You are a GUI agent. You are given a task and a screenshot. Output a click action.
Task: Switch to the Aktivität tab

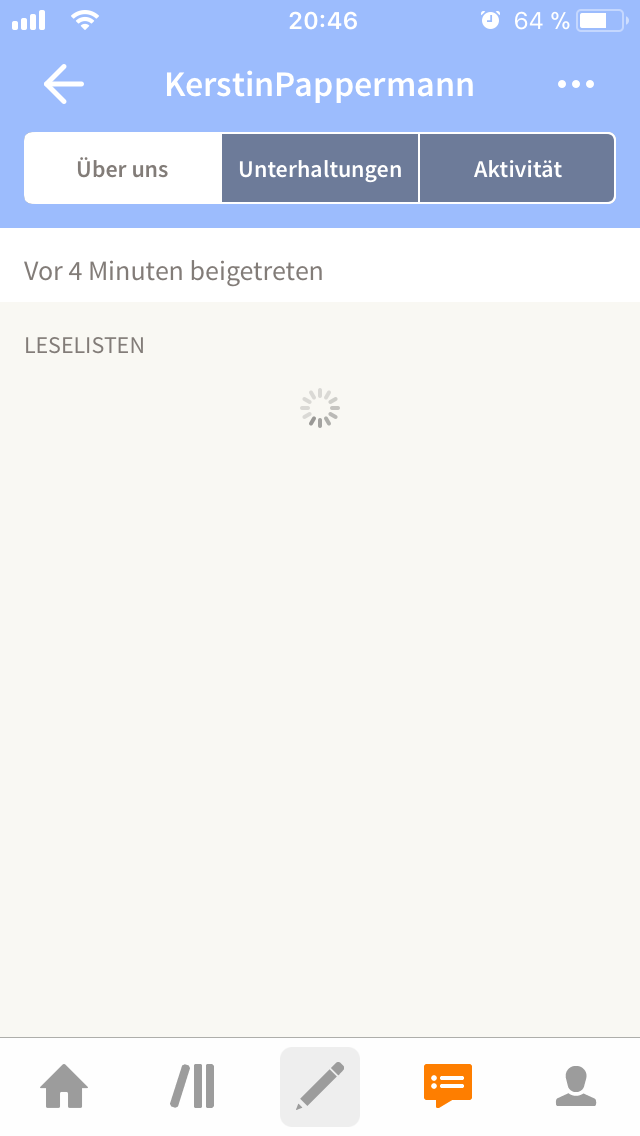point(518,168)
